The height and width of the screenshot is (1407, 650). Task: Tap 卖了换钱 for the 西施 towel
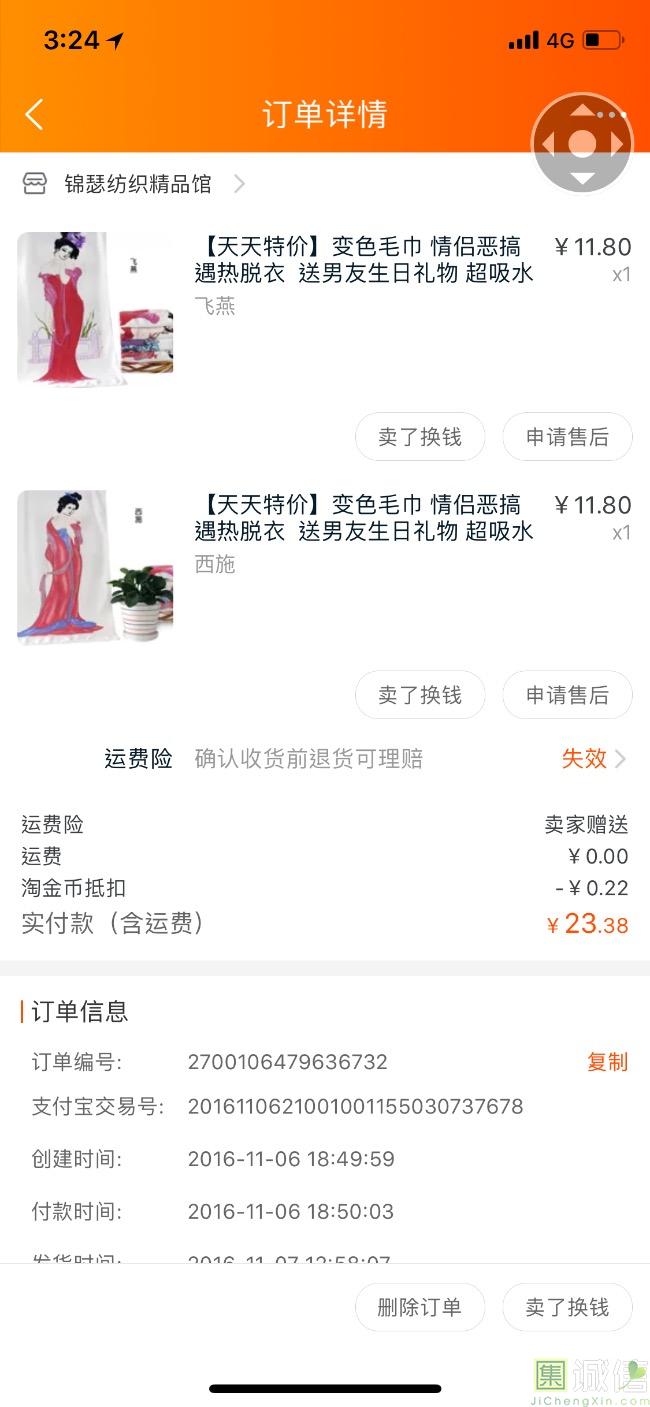click(x=420, y=695)
